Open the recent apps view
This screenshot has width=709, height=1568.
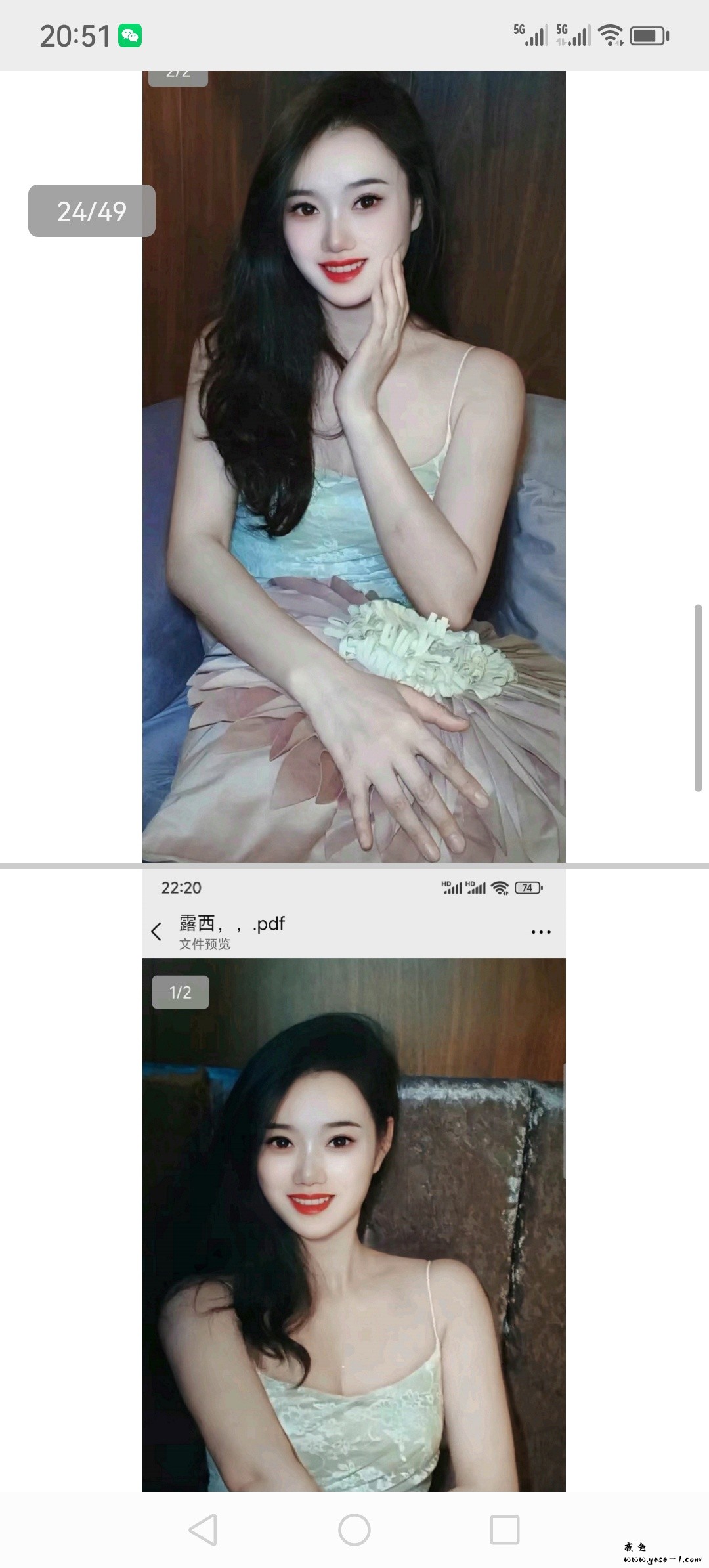(505, 1529)
